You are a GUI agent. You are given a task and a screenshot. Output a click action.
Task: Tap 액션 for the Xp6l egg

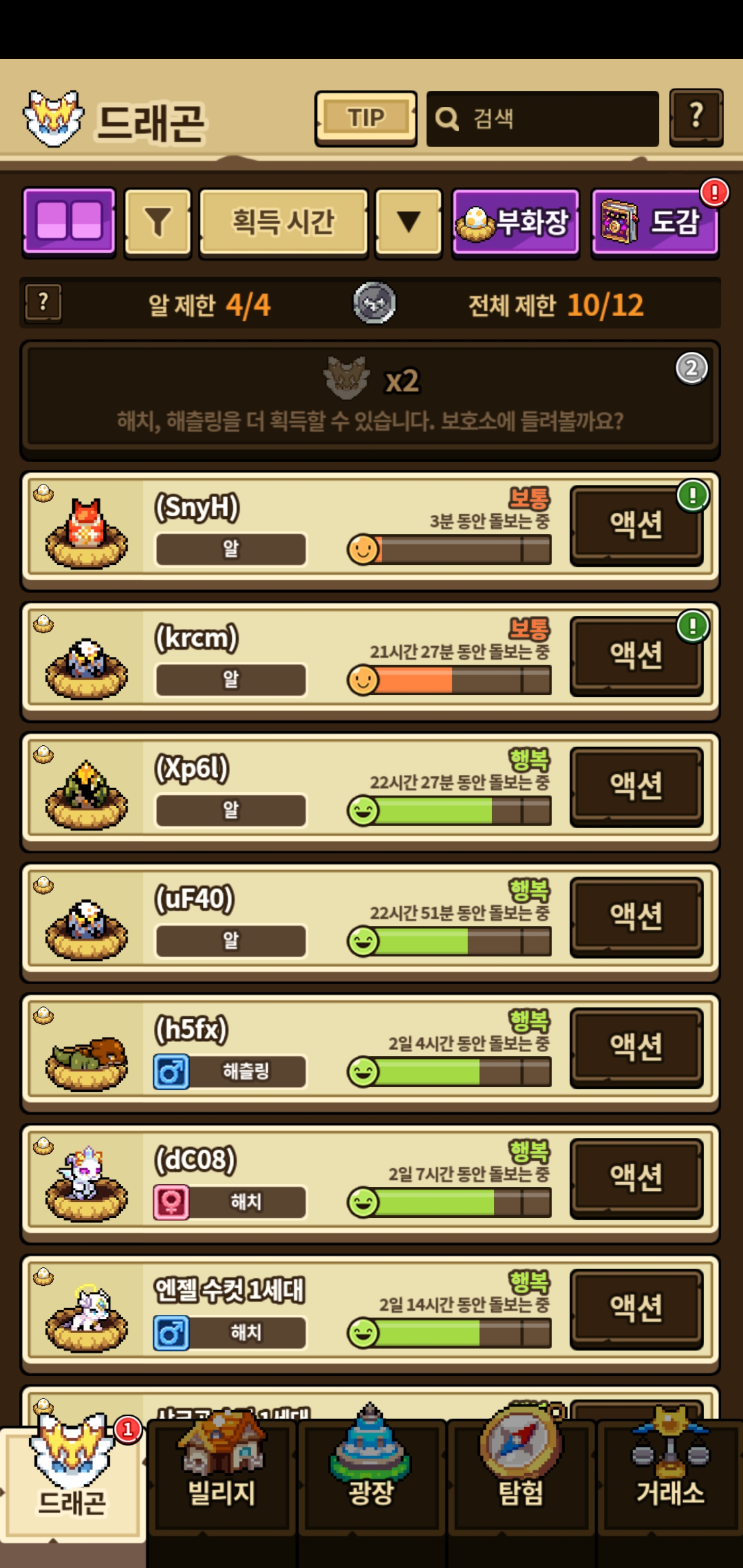click(636, 786)
